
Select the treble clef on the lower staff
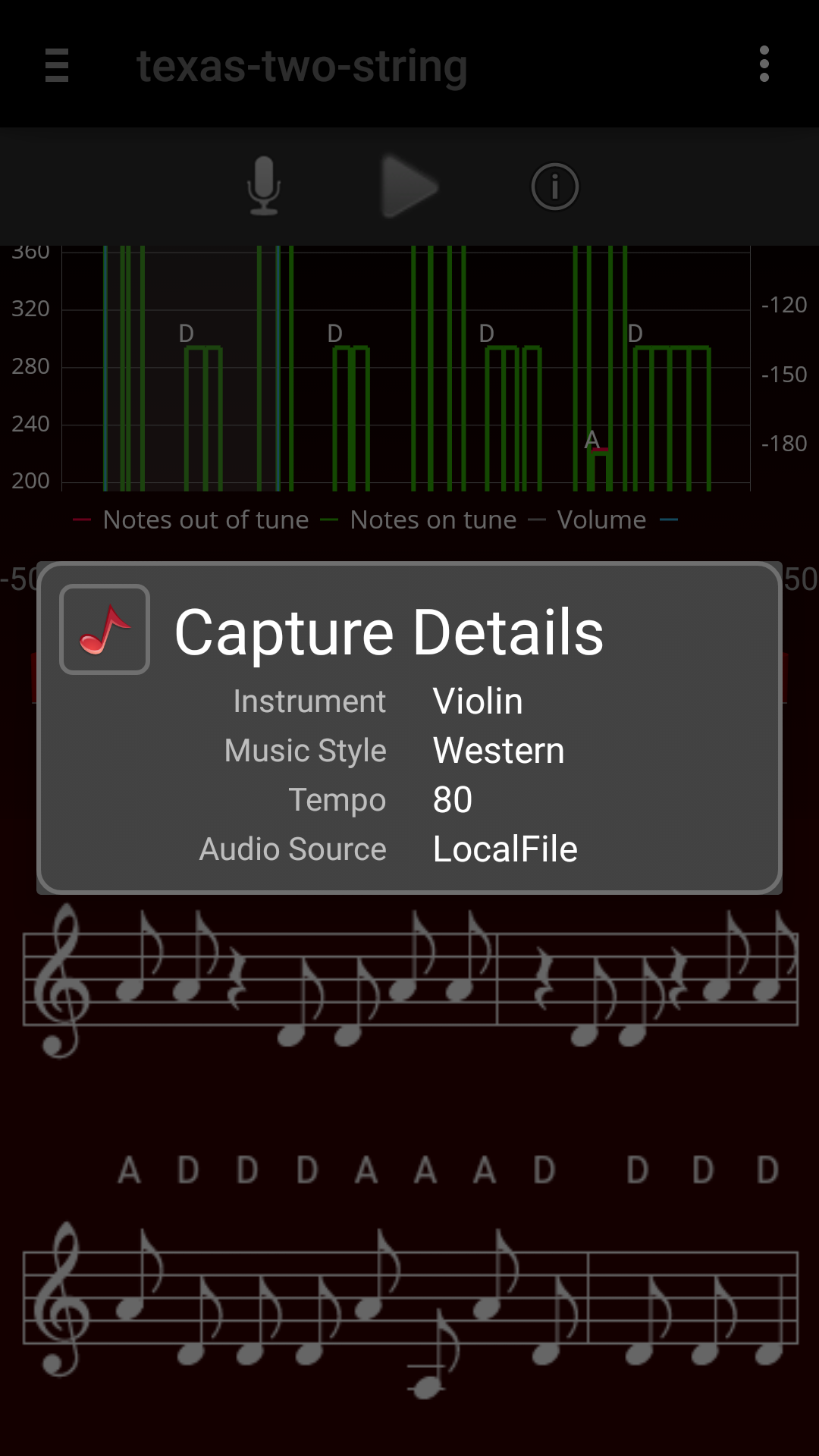click(61, 1297)
